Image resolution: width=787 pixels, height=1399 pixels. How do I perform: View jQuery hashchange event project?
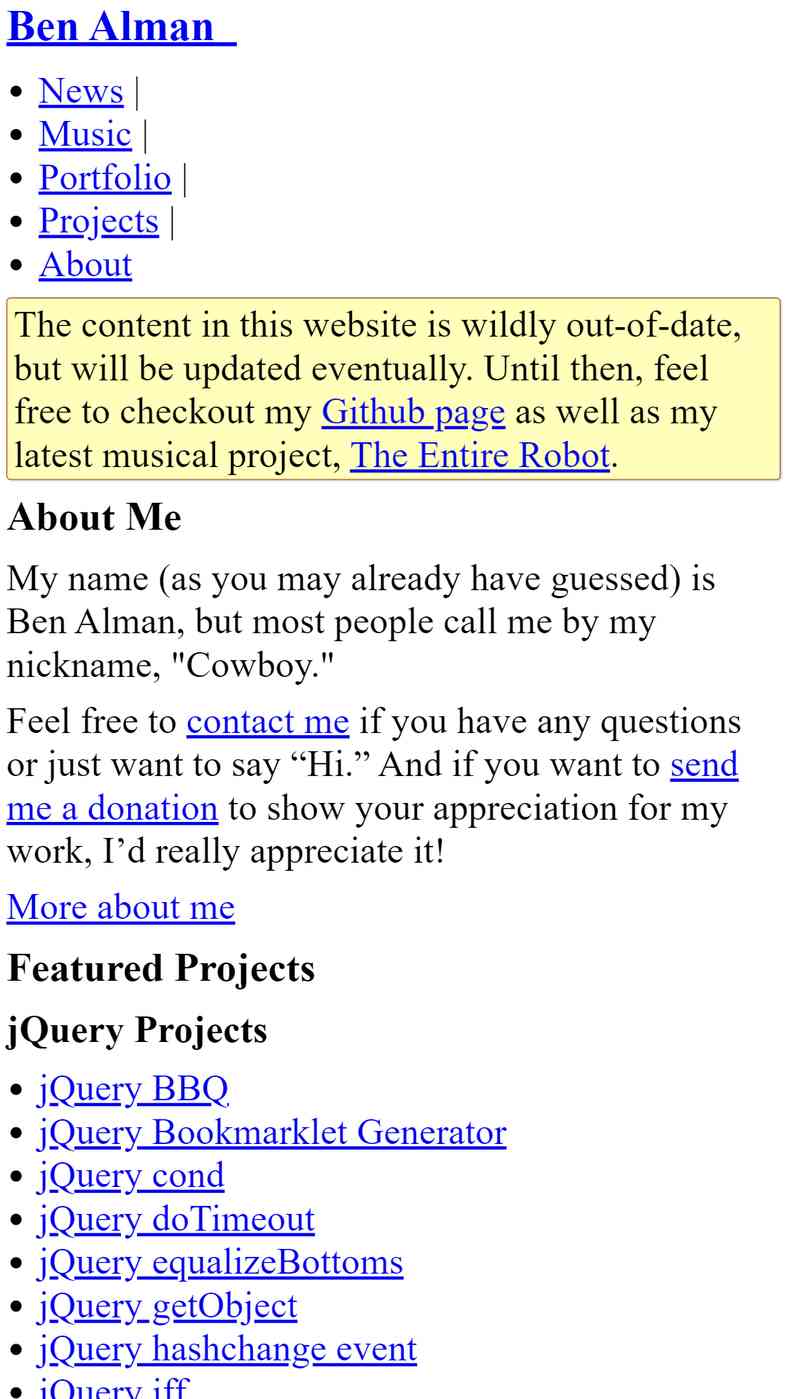click(x=228, y=1349)
